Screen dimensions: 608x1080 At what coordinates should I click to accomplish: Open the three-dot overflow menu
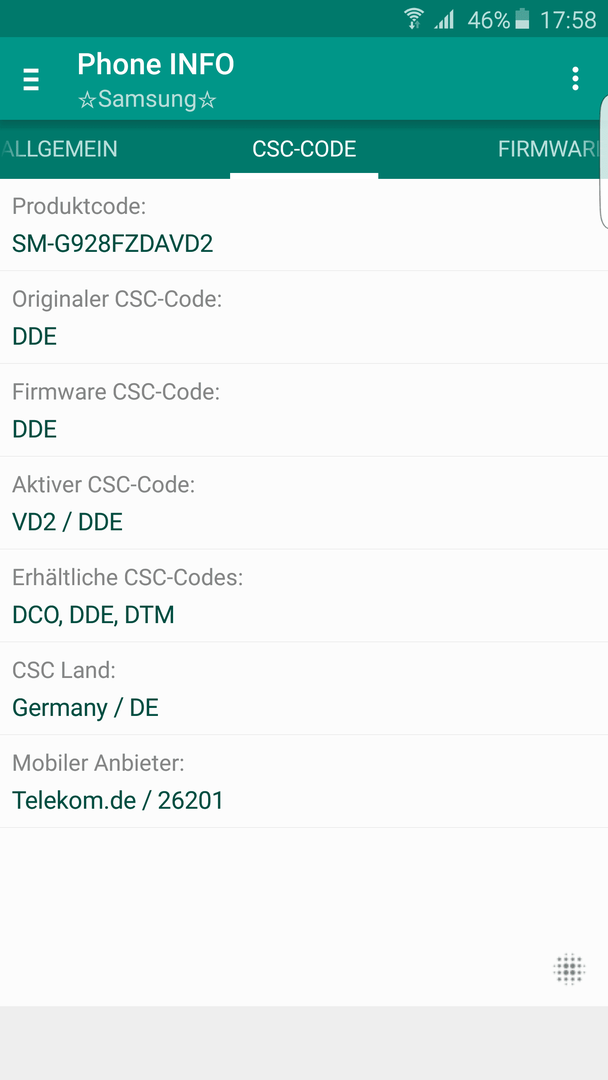pyautogui.click(x=575, y=79)
